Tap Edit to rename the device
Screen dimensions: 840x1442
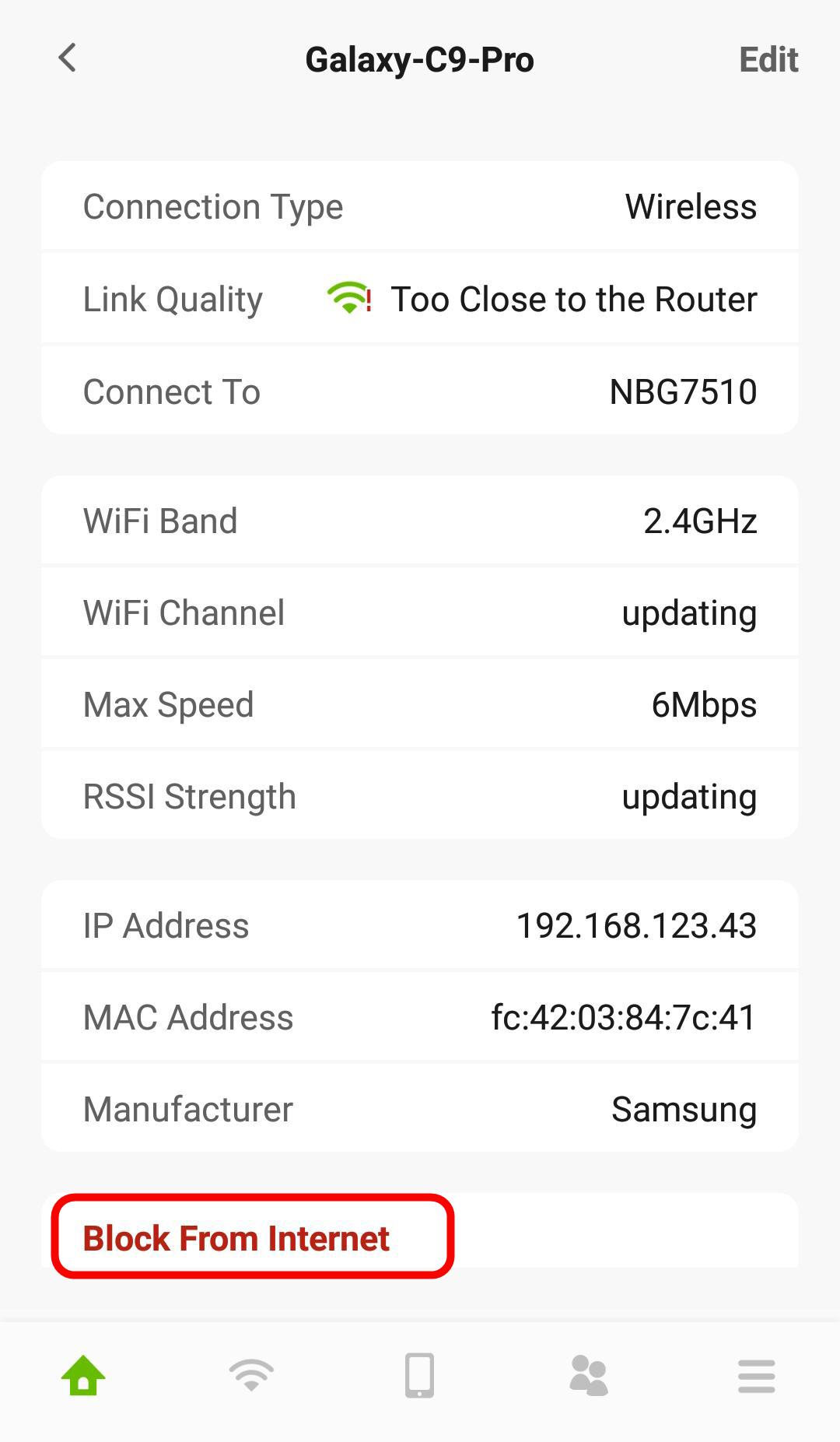click(768, 60)
